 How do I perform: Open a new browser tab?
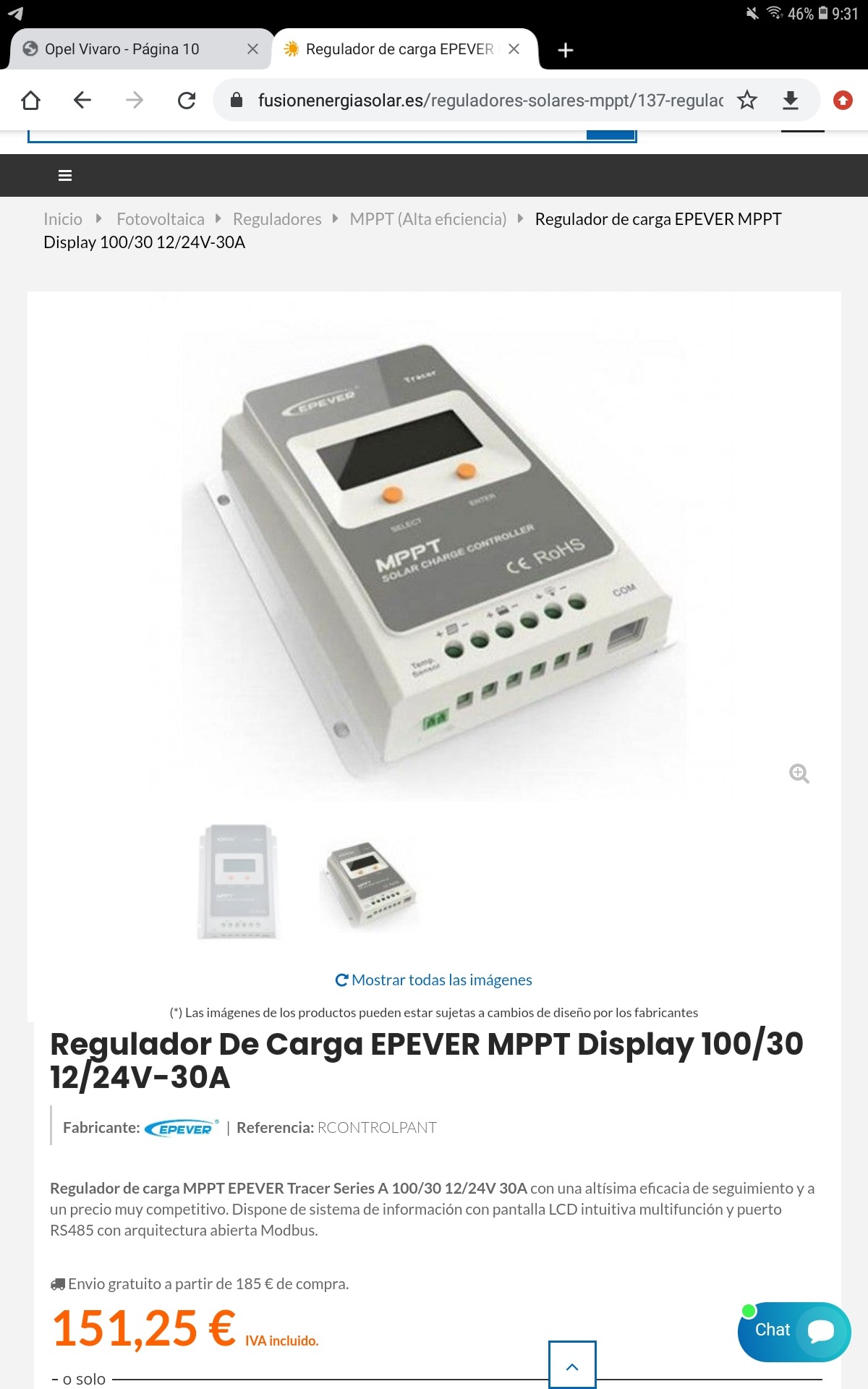pos(566,49)
